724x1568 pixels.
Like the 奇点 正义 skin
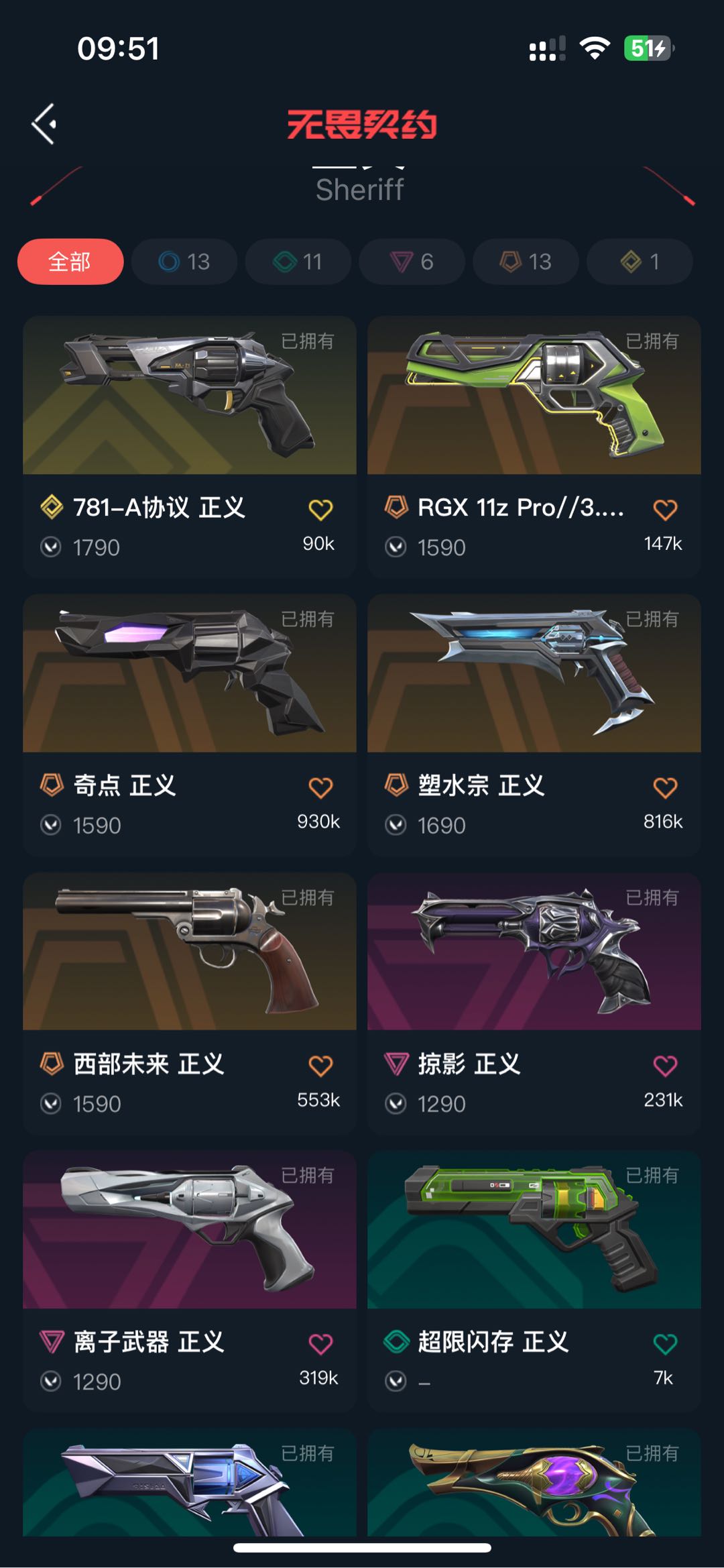(320, 787)
